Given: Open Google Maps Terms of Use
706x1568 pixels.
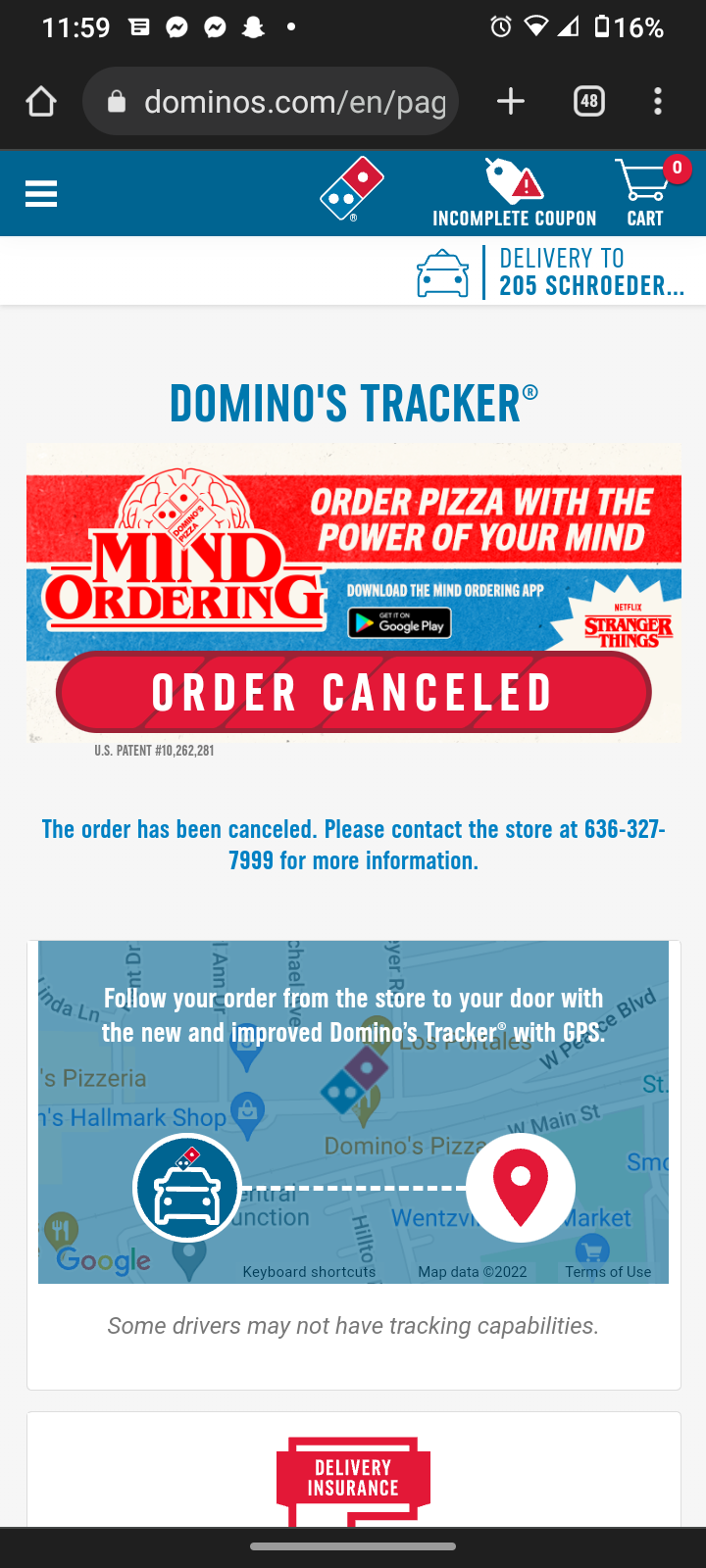Looking at the screenshot, I should point(608,1272).
